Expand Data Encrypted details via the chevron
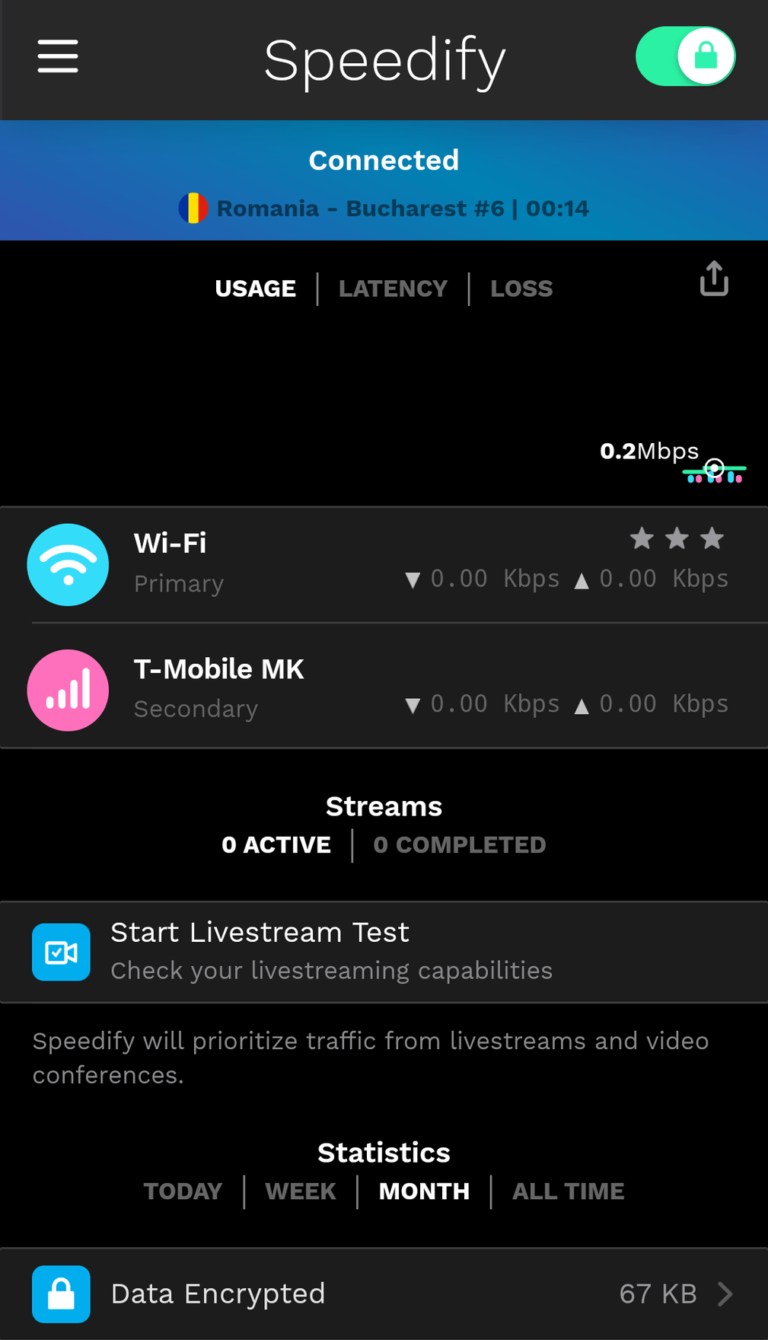The height and width of the screenshot is (1340, 768). pyautogui.click(x=725, y=1293)
